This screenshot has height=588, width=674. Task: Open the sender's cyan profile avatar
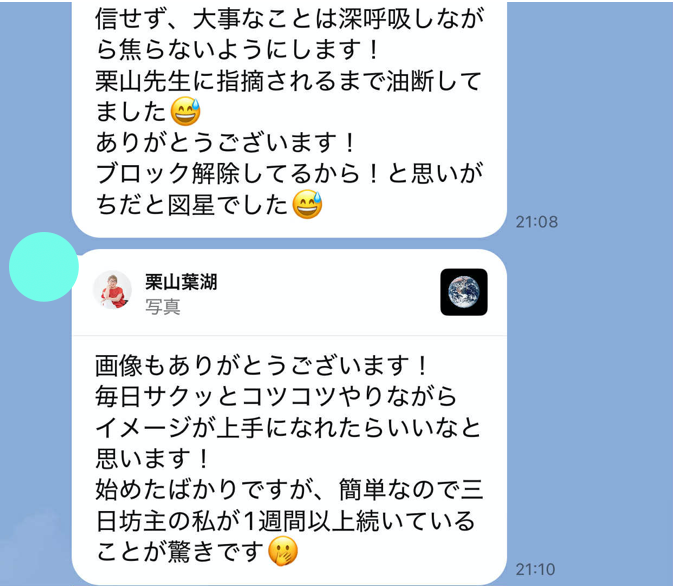pyautogui.click(x=44, y=266)
